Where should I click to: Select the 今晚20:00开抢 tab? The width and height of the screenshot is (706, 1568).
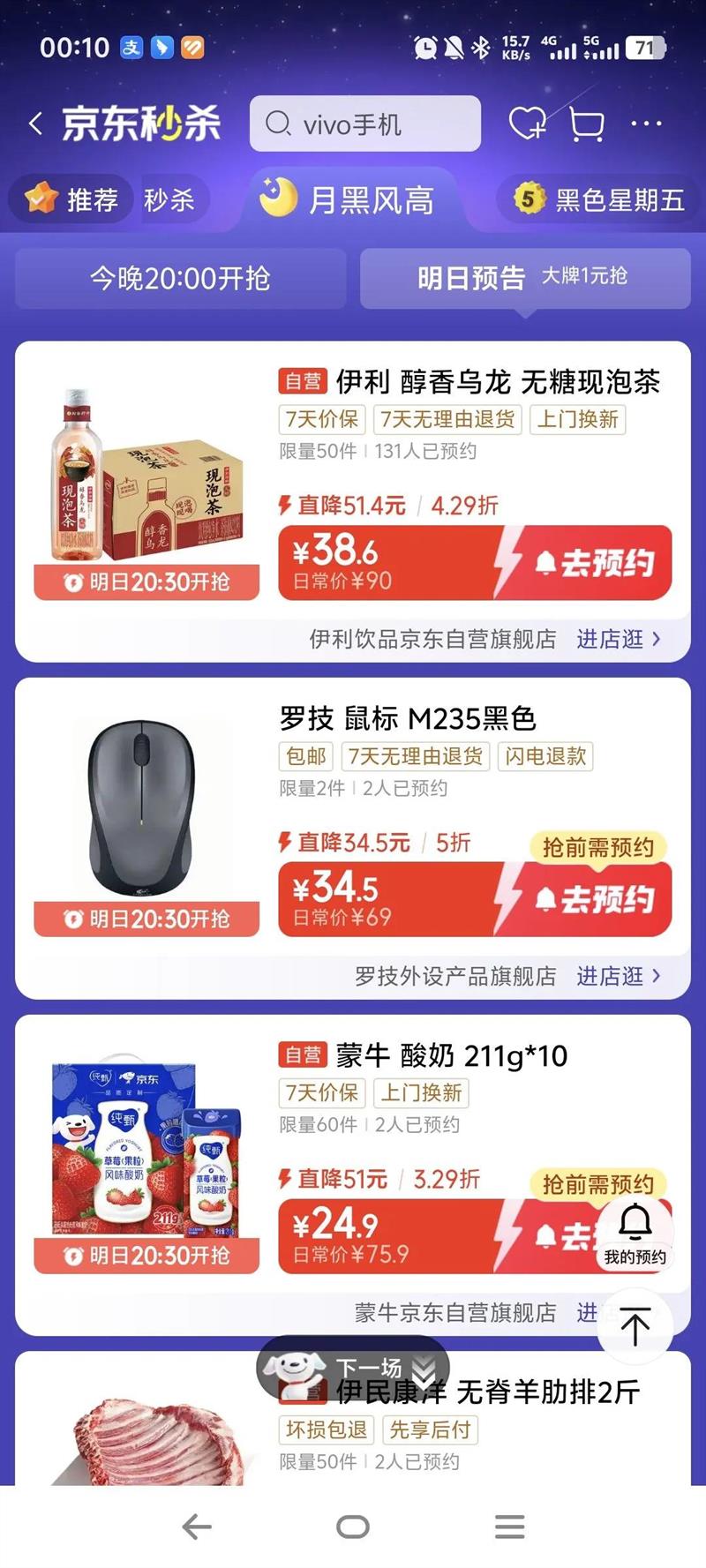pos(184,279)
